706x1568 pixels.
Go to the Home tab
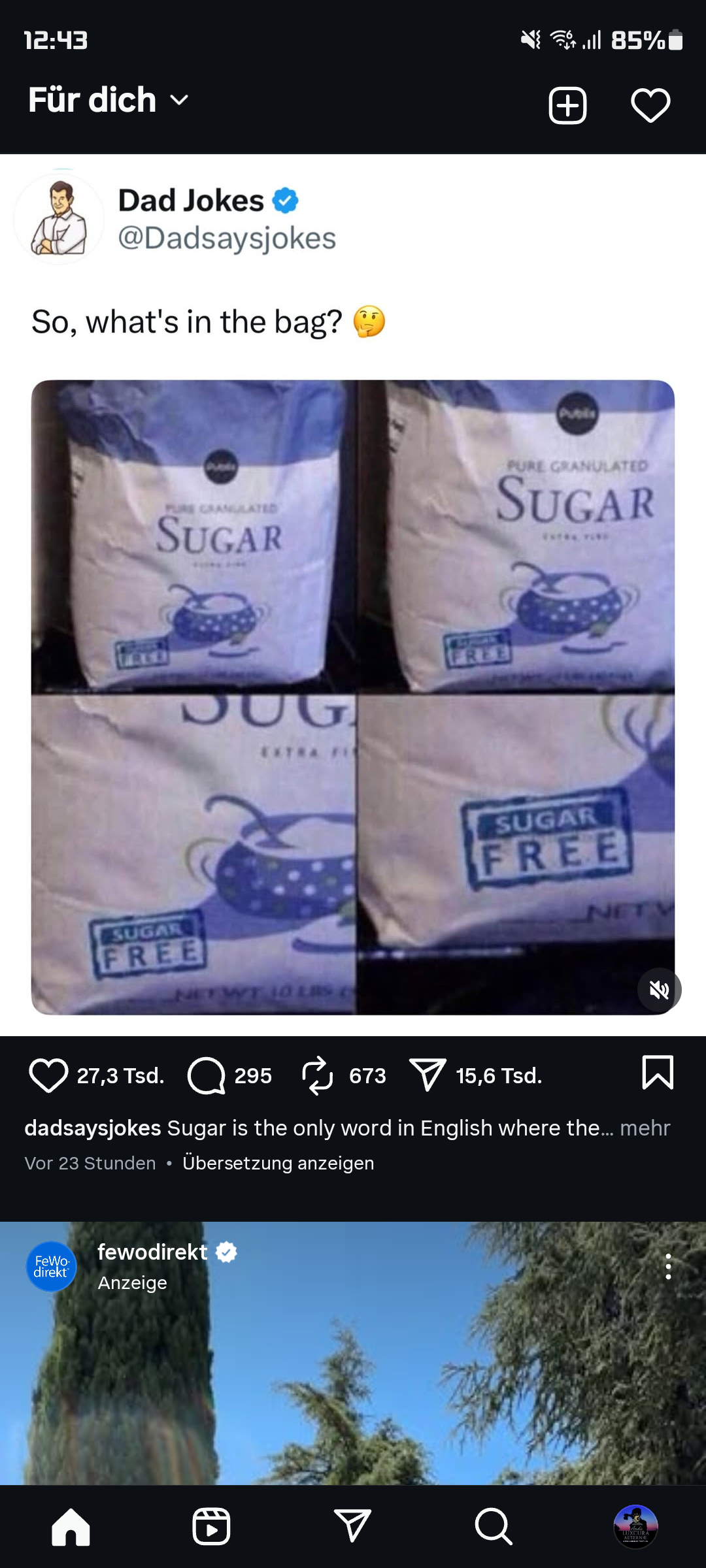pos(71,1527)
